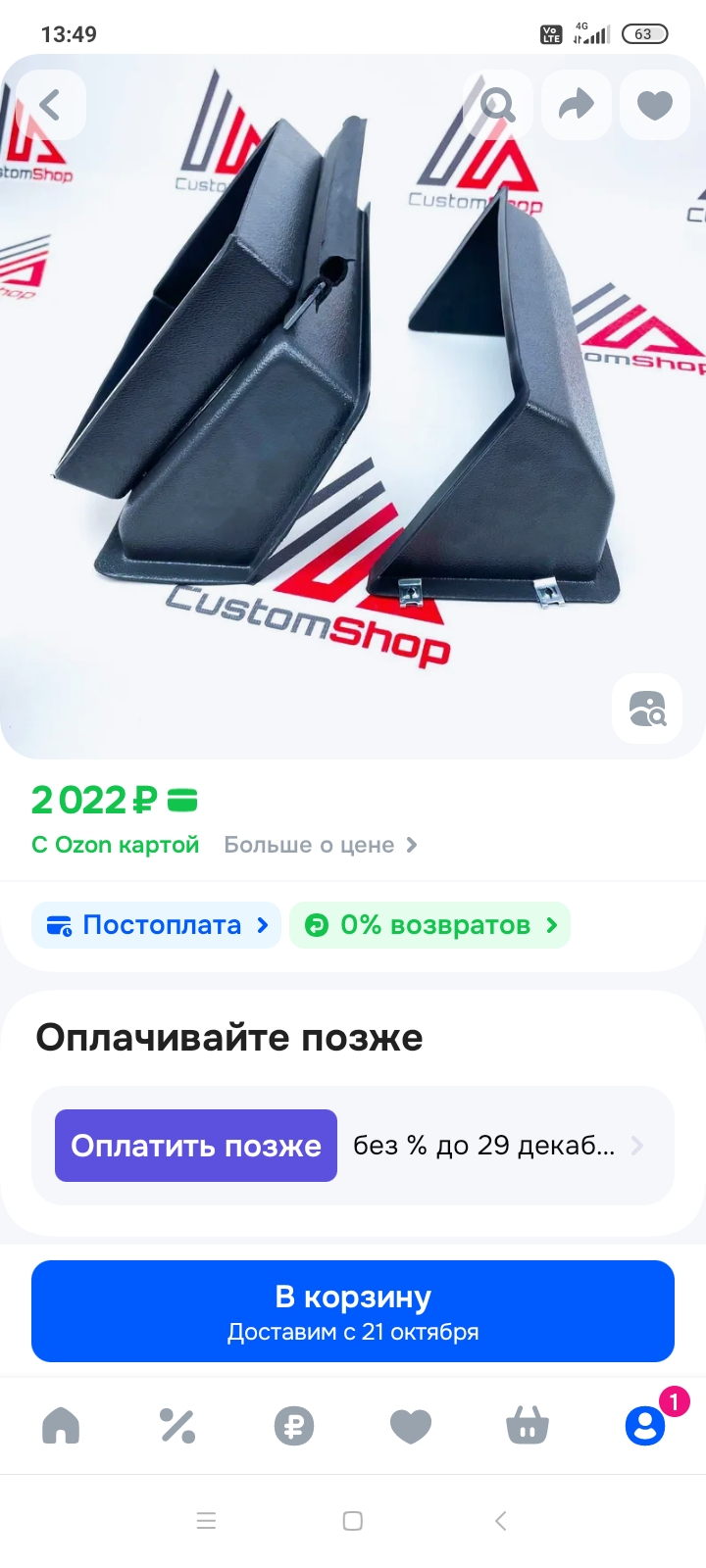Tap the system back button
This screenshot has width=706, height=1568.
500,1521
